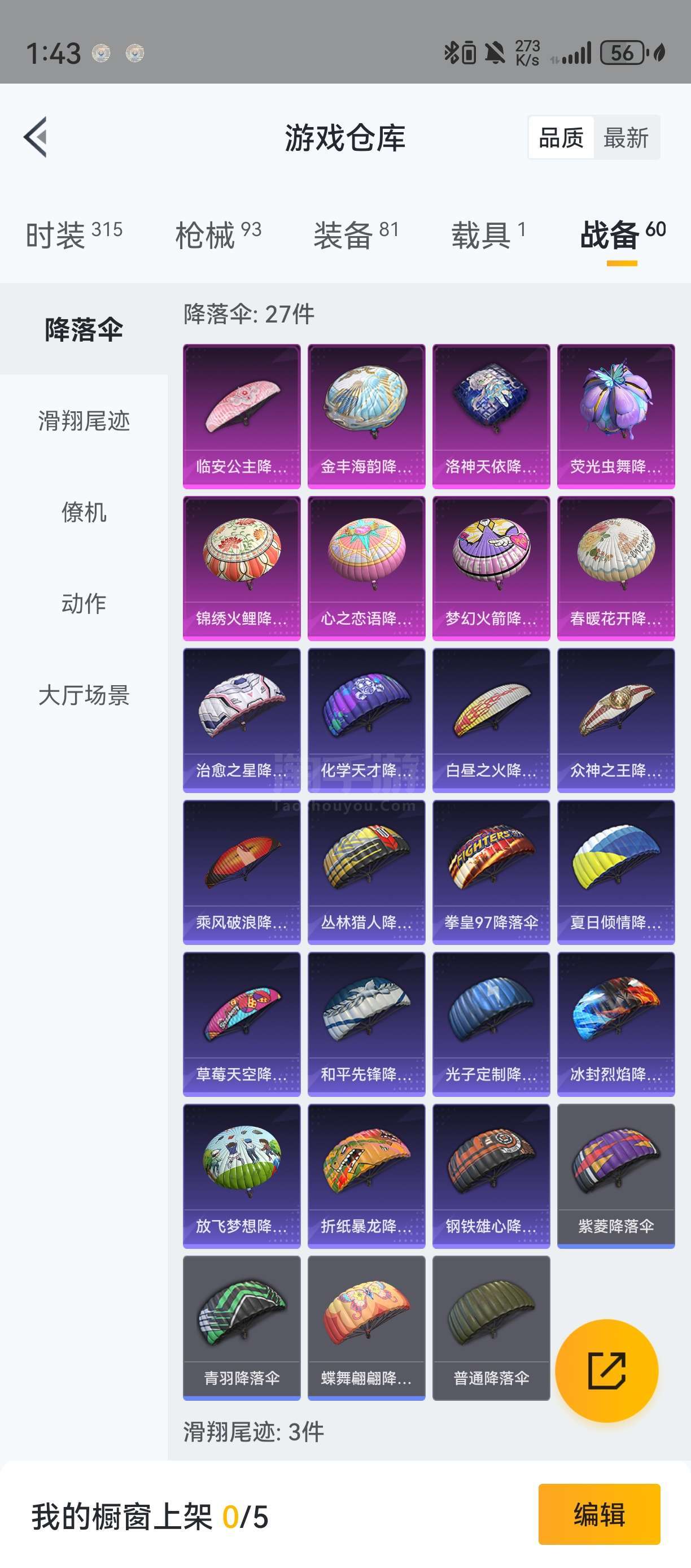This screenshot has width=691, height=1568.
Task: Switch to the 枪械 tab
Action: tap(218, 234)
